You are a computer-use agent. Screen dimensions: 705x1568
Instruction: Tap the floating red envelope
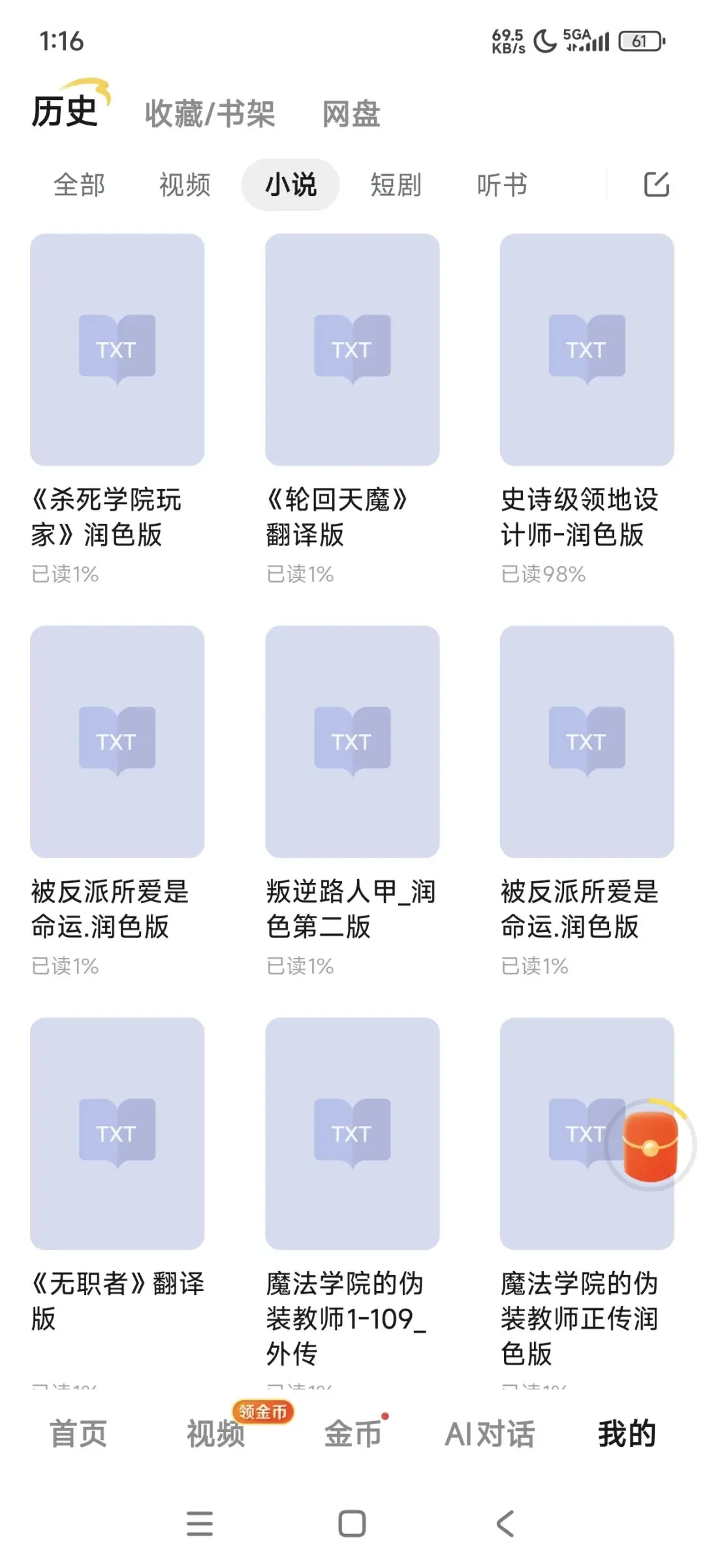(651, 1145)
